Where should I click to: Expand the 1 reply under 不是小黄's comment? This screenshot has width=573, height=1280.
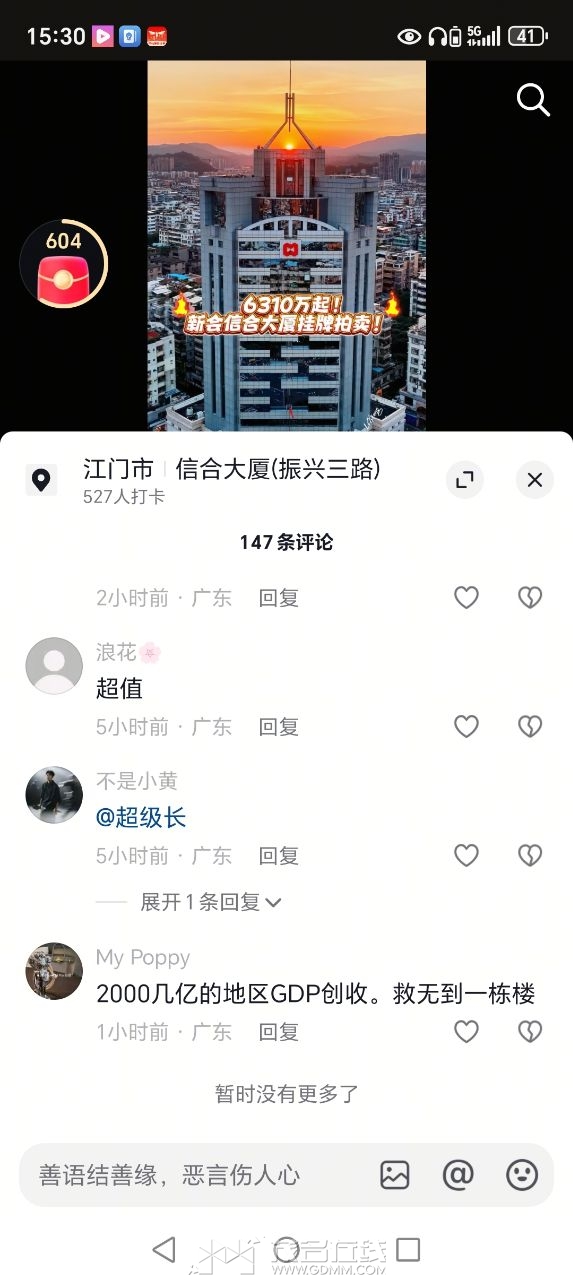tap(211, 902)
